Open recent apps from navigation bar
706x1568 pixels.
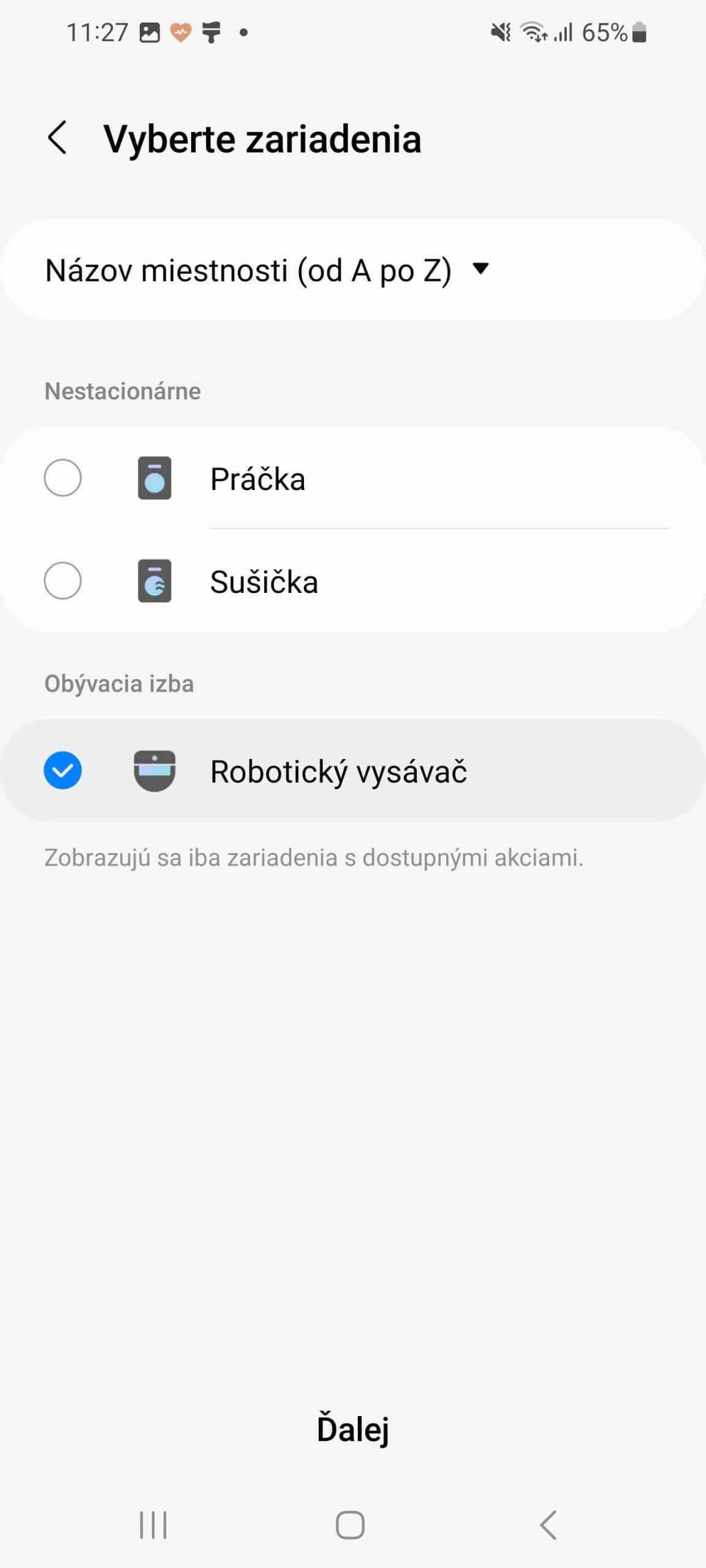pyautogui.click(x=153, y=1525)
